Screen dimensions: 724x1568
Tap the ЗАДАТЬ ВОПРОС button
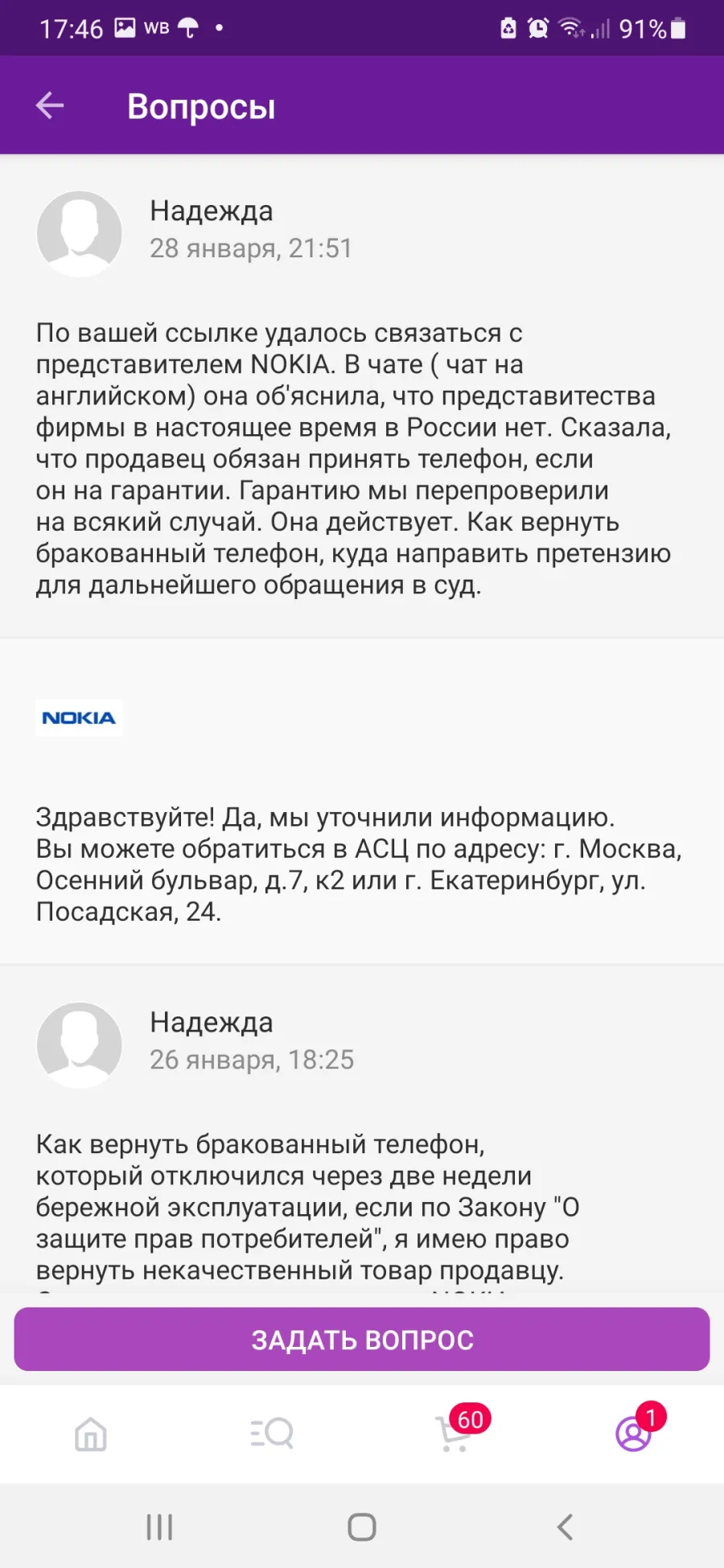(x=362, y=1339)
